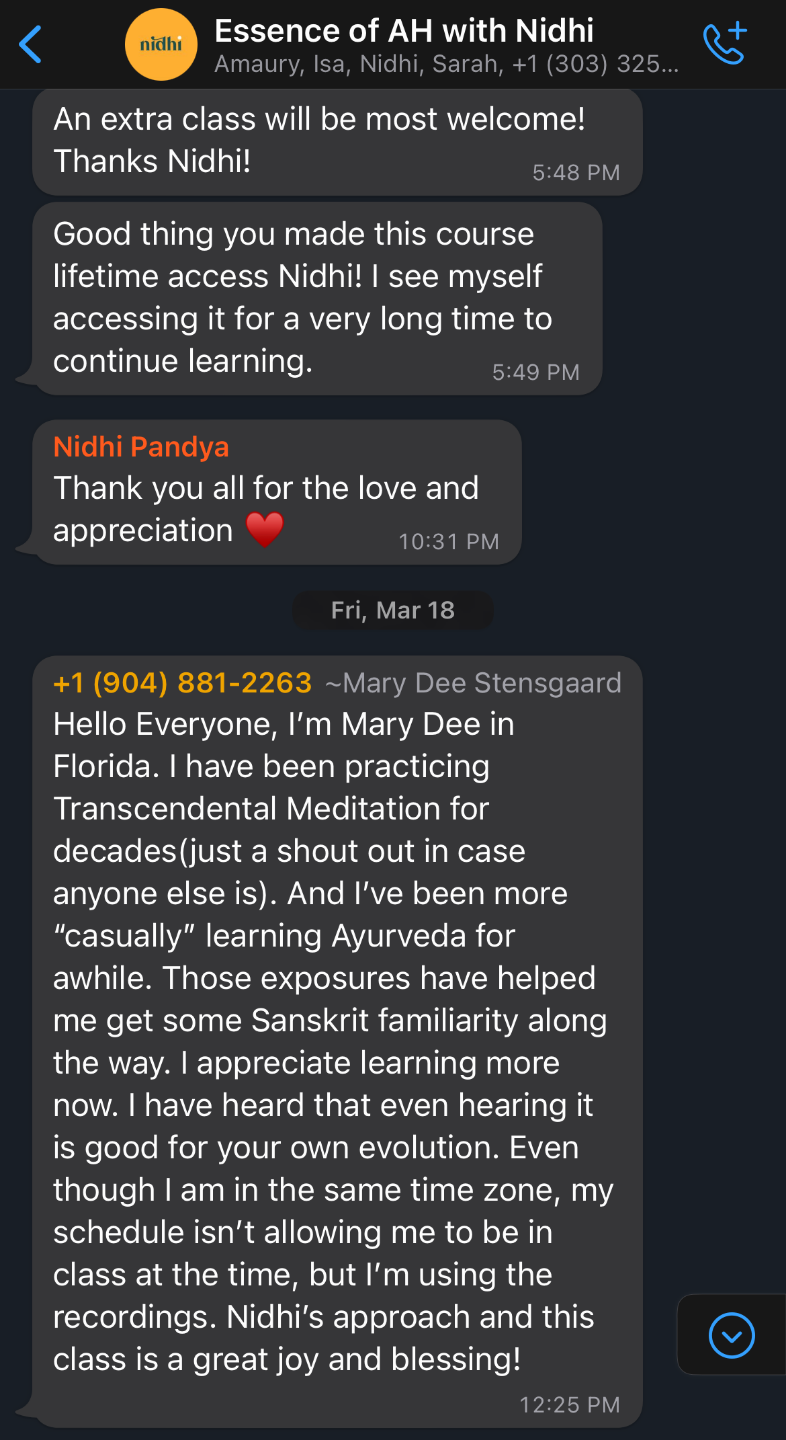
Task: Jump to the latest messages
Action: [x=731, y=1335]
